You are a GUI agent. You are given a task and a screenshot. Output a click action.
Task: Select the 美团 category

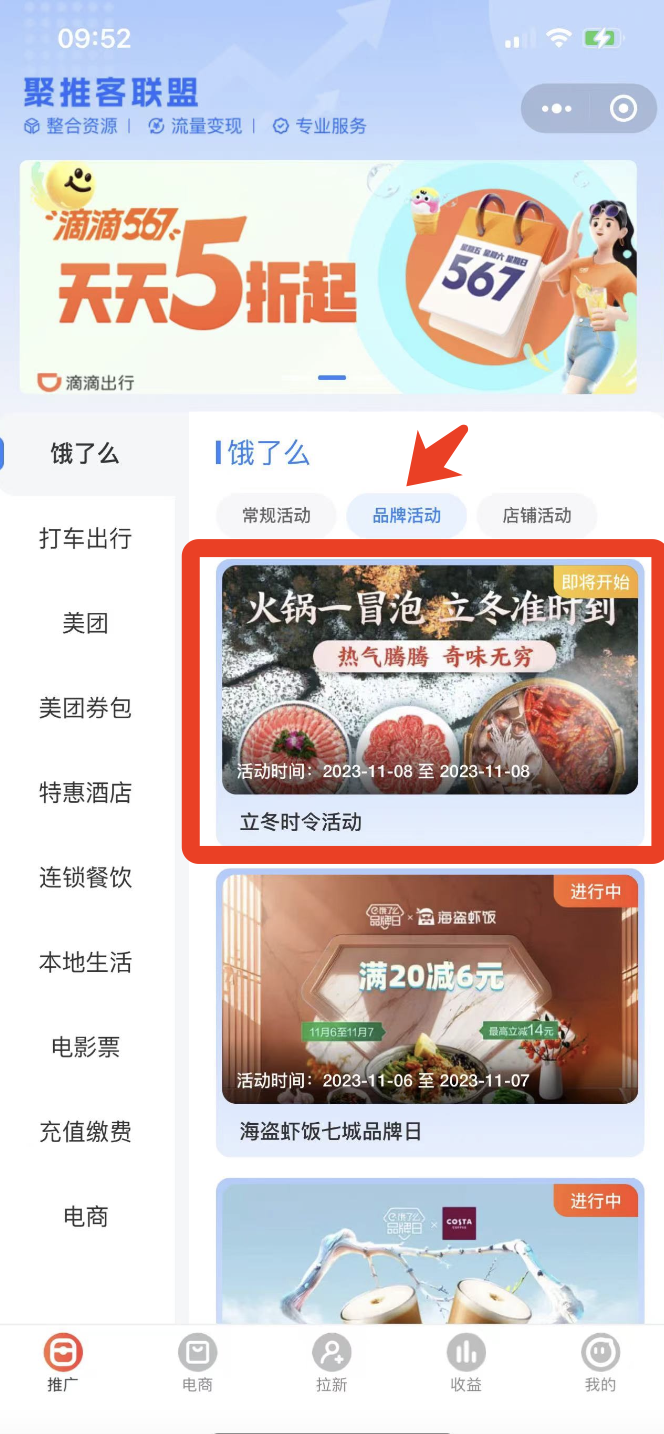click(85, 624)
